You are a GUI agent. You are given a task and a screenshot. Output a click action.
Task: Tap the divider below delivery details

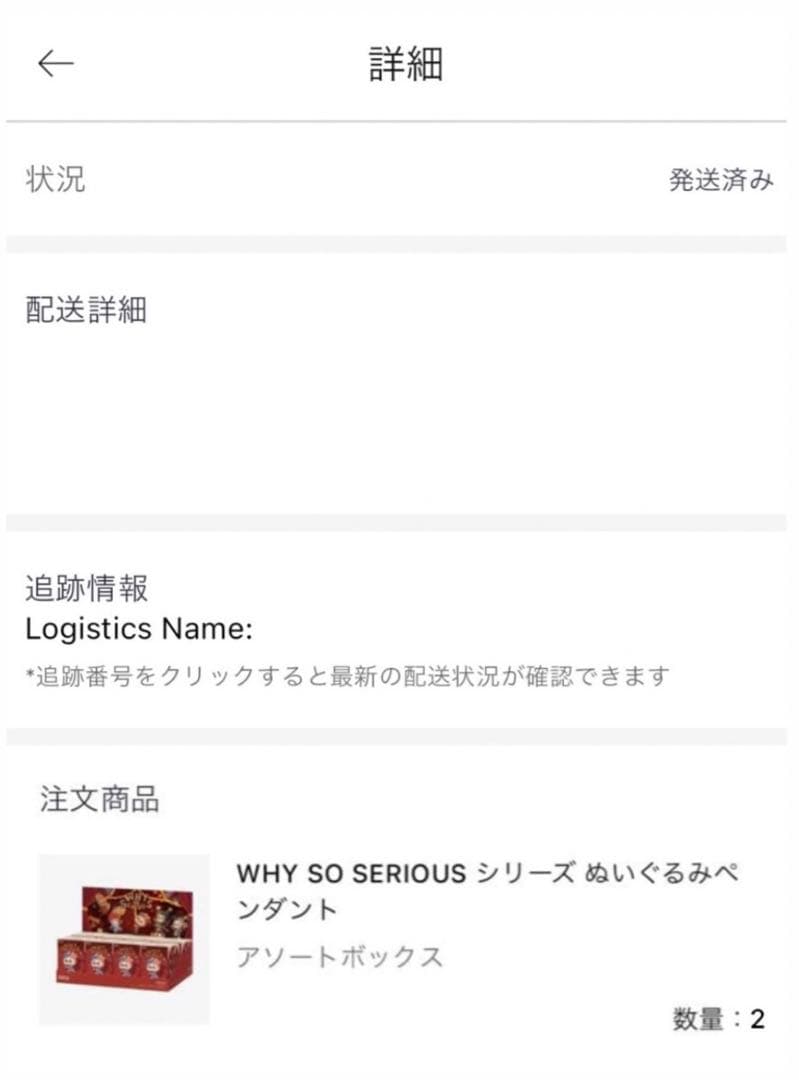400,519
